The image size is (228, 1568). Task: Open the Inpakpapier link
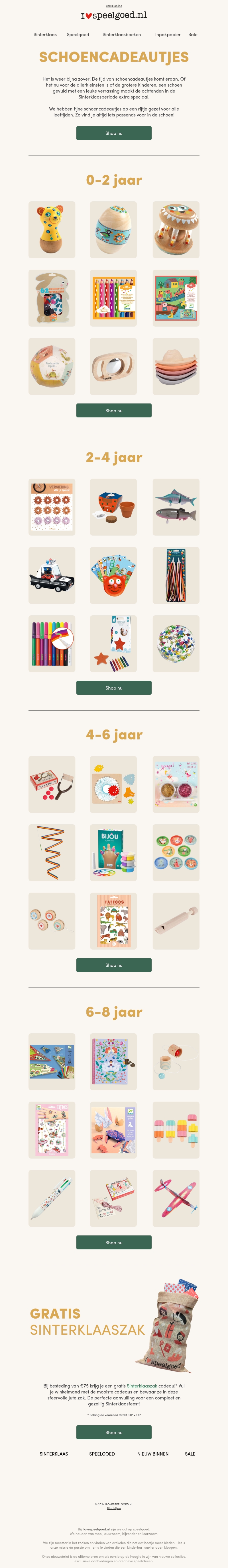pos(168,35)
